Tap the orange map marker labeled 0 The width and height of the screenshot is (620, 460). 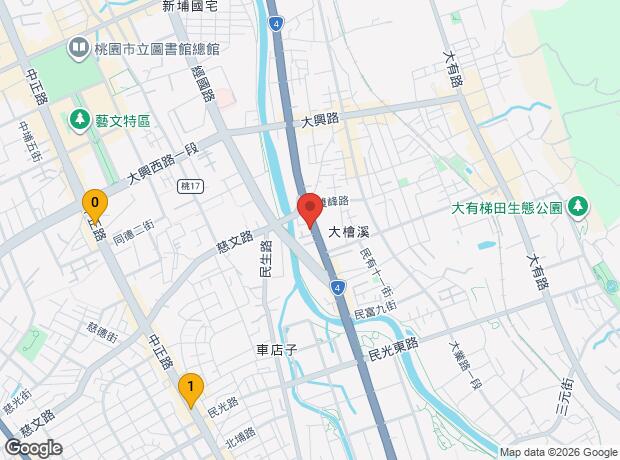tap(95, 204)
